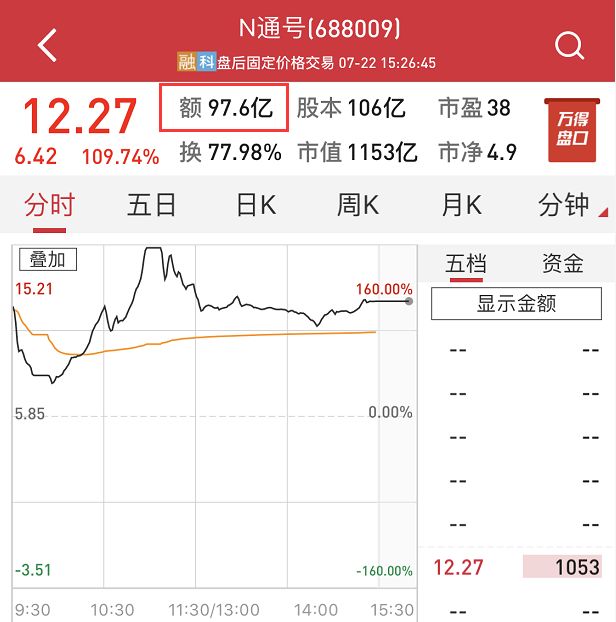
Task: Show the 日K chart
Action: coord(255,206)
